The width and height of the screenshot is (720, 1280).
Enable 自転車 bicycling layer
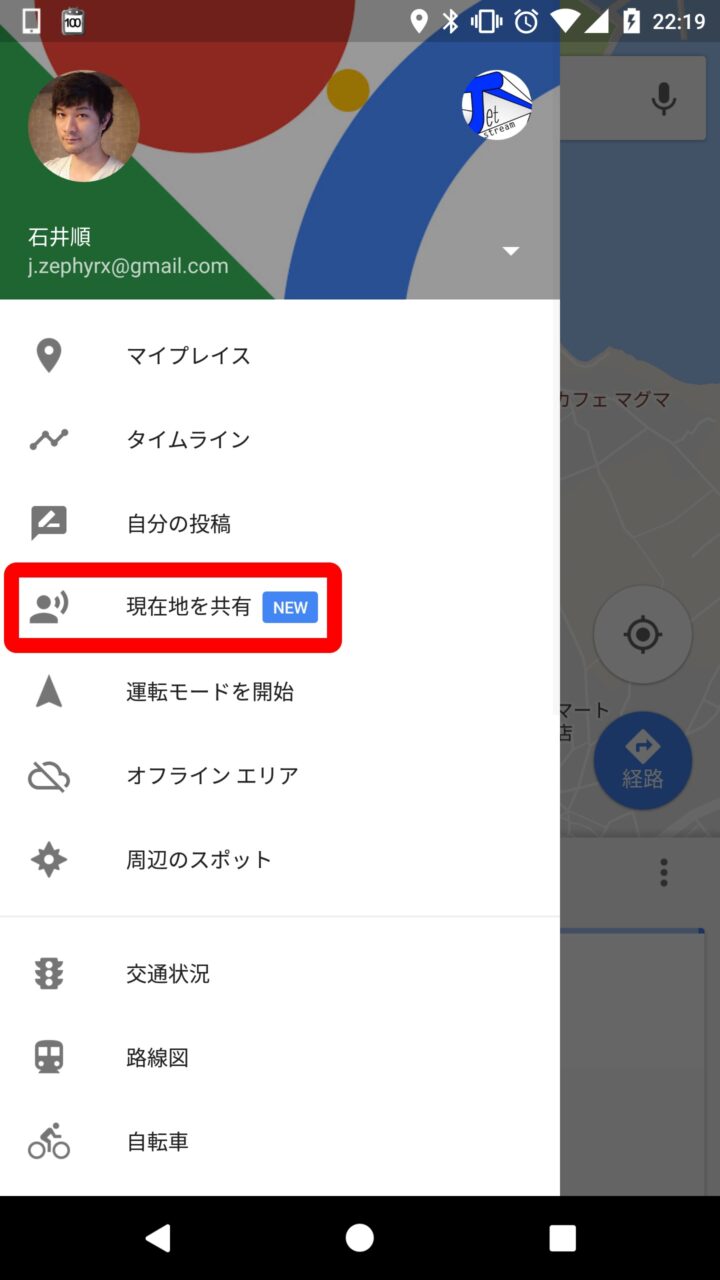(157, 1142)
